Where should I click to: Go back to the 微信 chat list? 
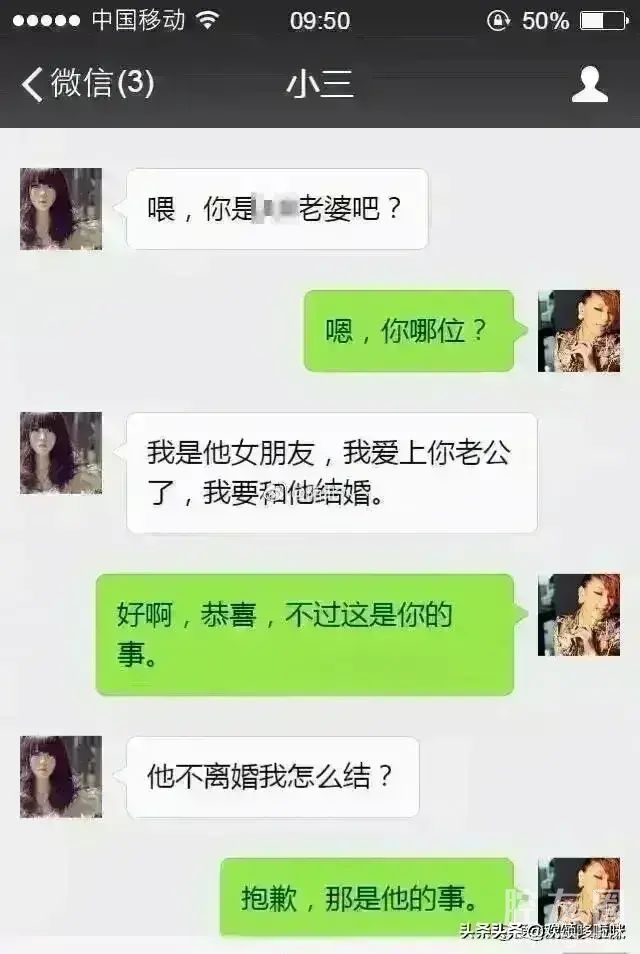pos(88,84)
